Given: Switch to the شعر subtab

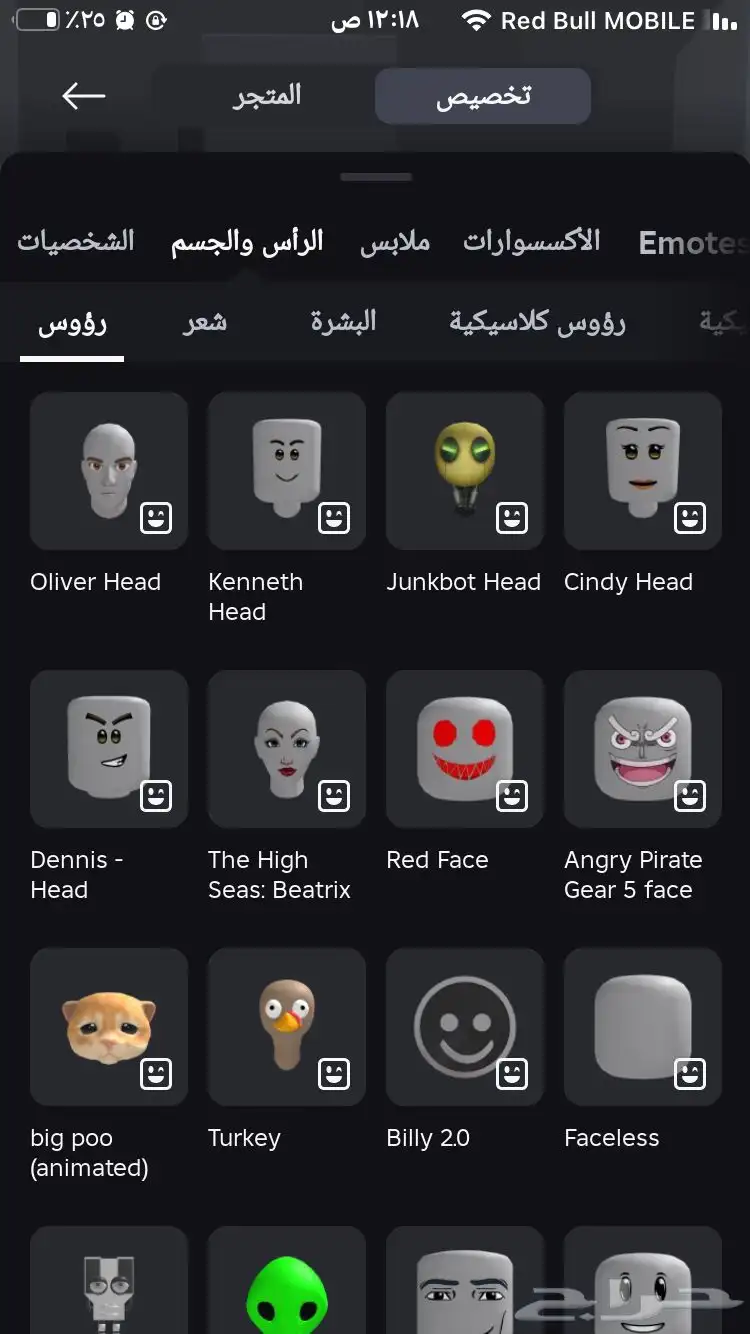Looking at the screenshot, I should click(x=205, y=322).
